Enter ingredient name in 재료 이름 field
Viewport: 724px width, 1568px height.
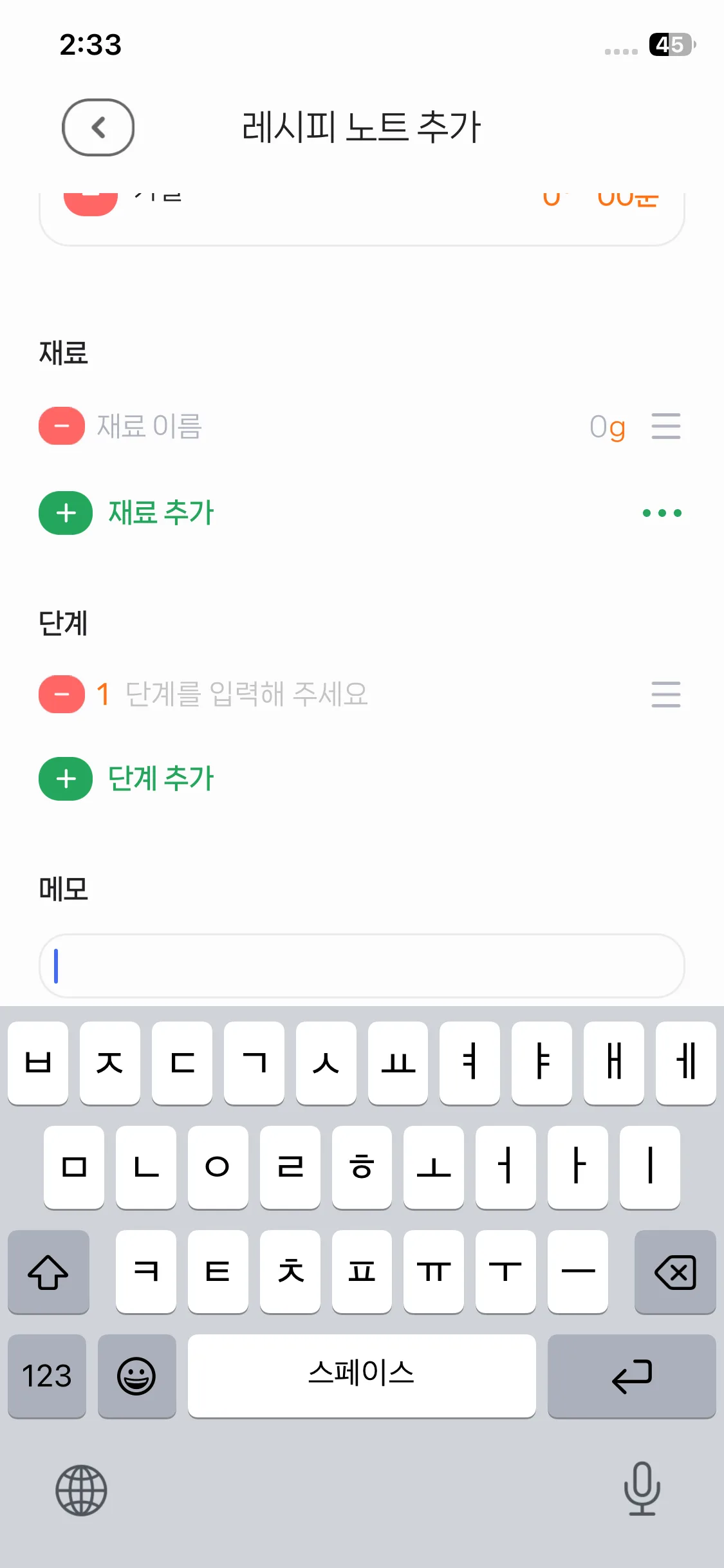[257, 426]
